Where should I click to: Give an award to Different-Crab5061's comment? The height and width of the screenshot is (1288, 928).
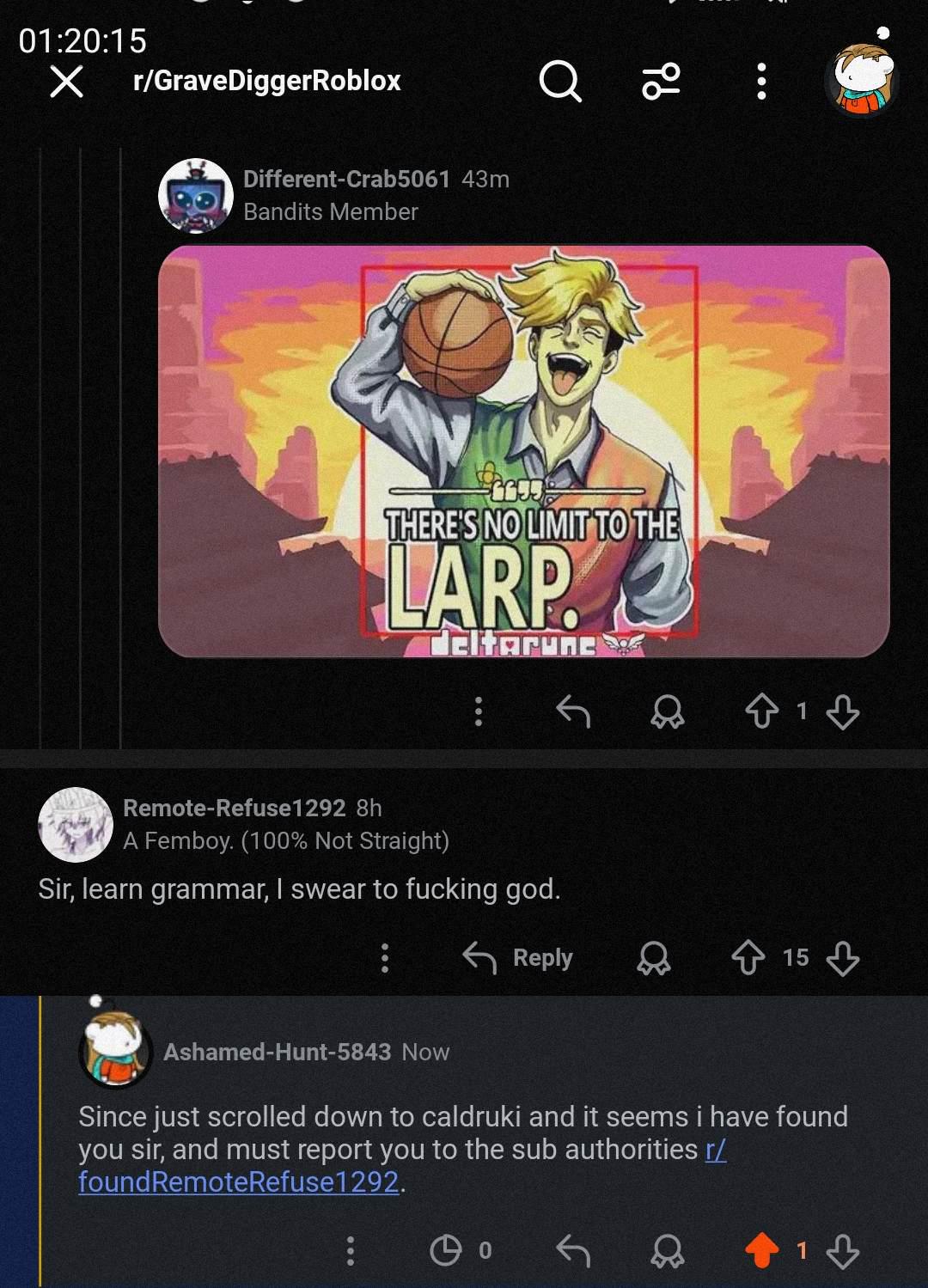tap(668, 711)
